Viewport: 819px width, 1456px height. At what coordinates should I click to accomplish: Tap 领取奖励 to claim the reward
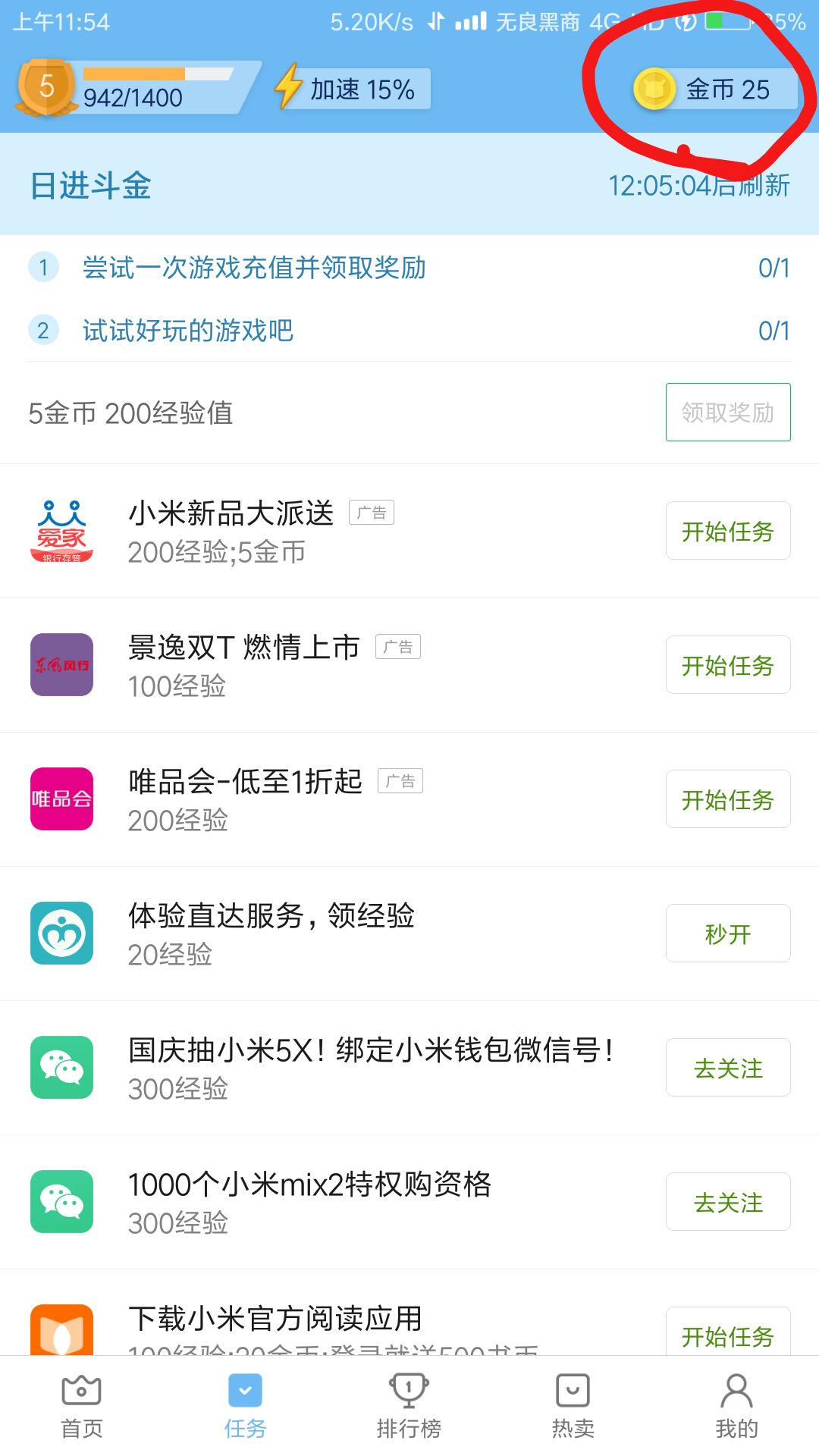tap(726, 412)
